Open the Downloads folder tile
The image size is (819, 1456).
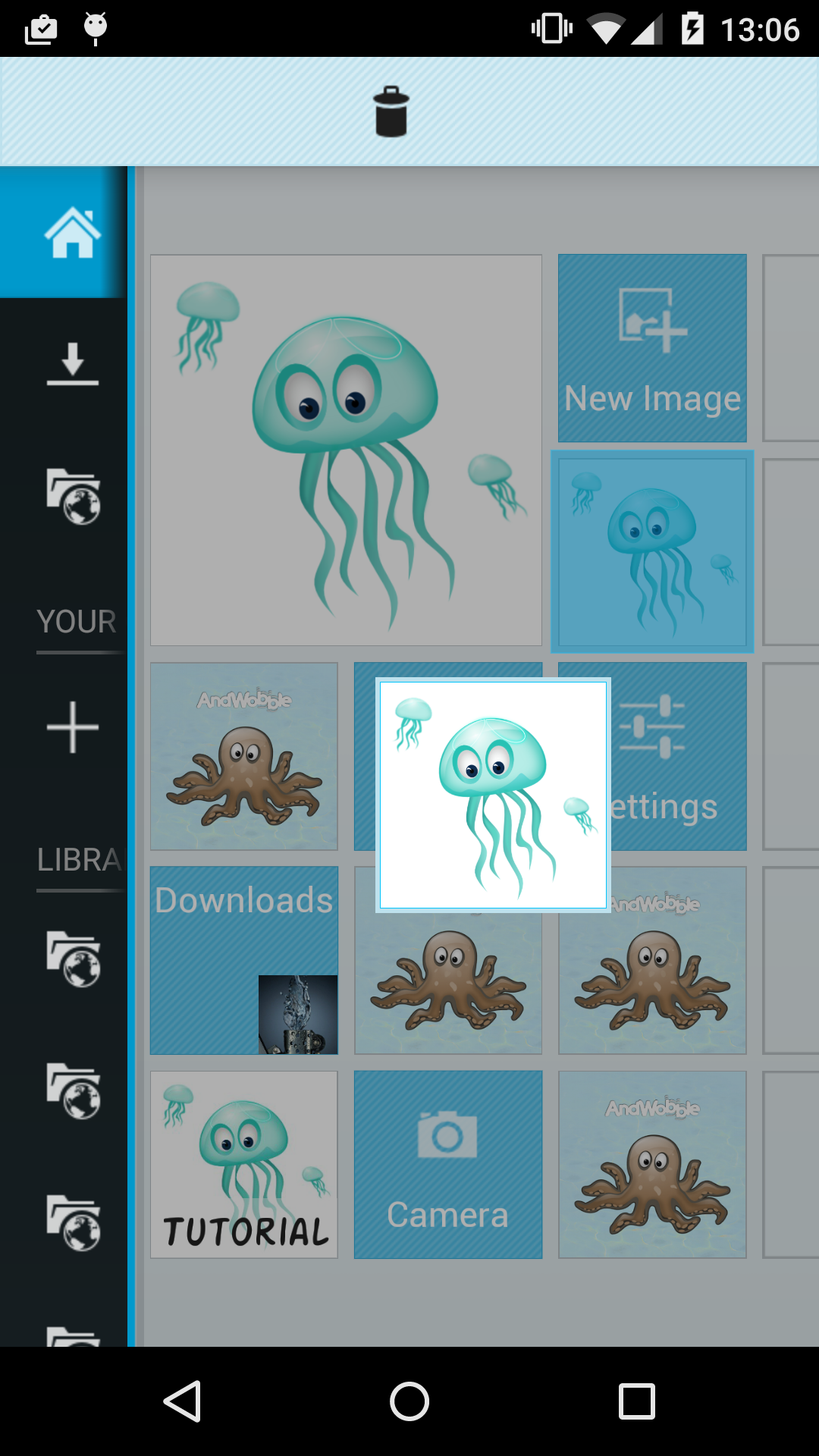243,960
